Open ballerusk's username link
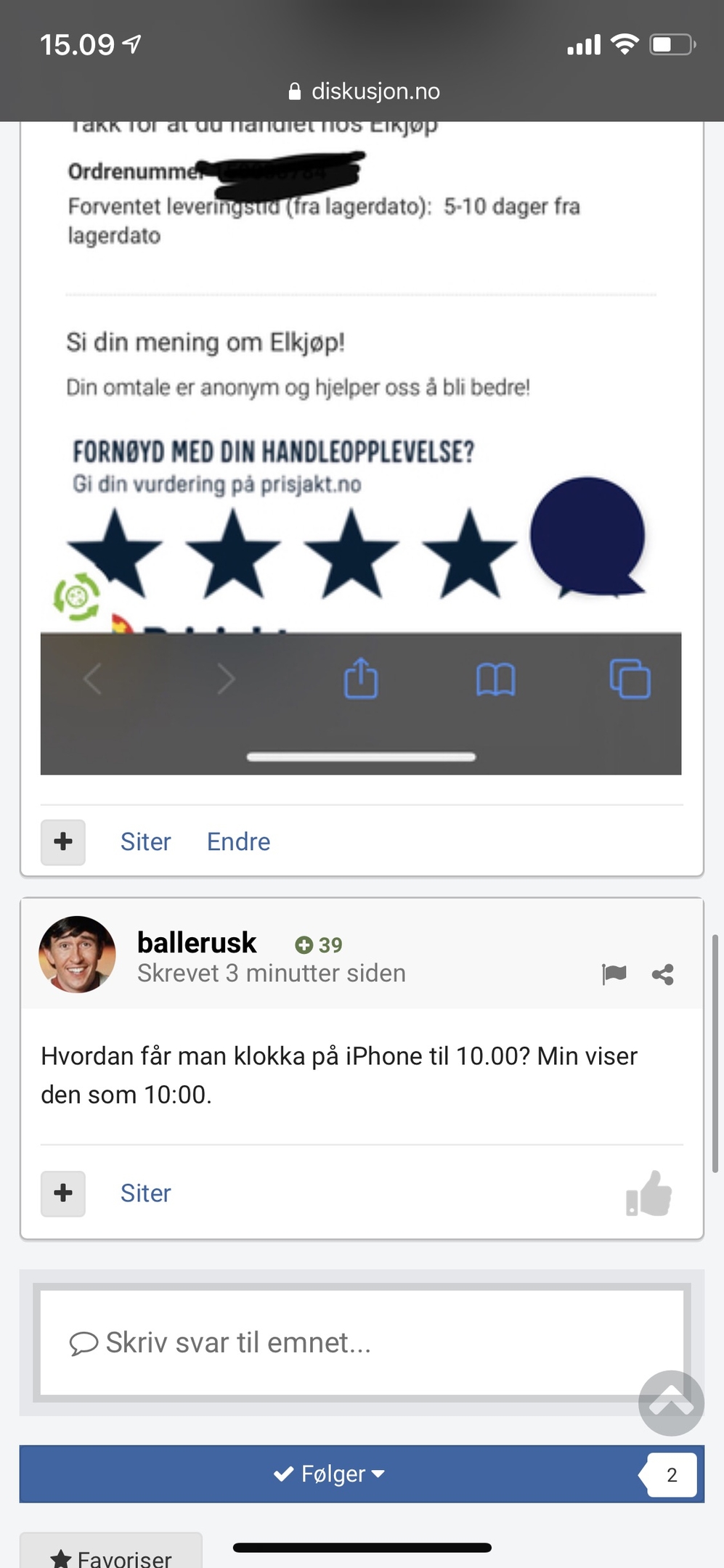Viewport: 724px width, 1568px height. [x=197, y=942]
